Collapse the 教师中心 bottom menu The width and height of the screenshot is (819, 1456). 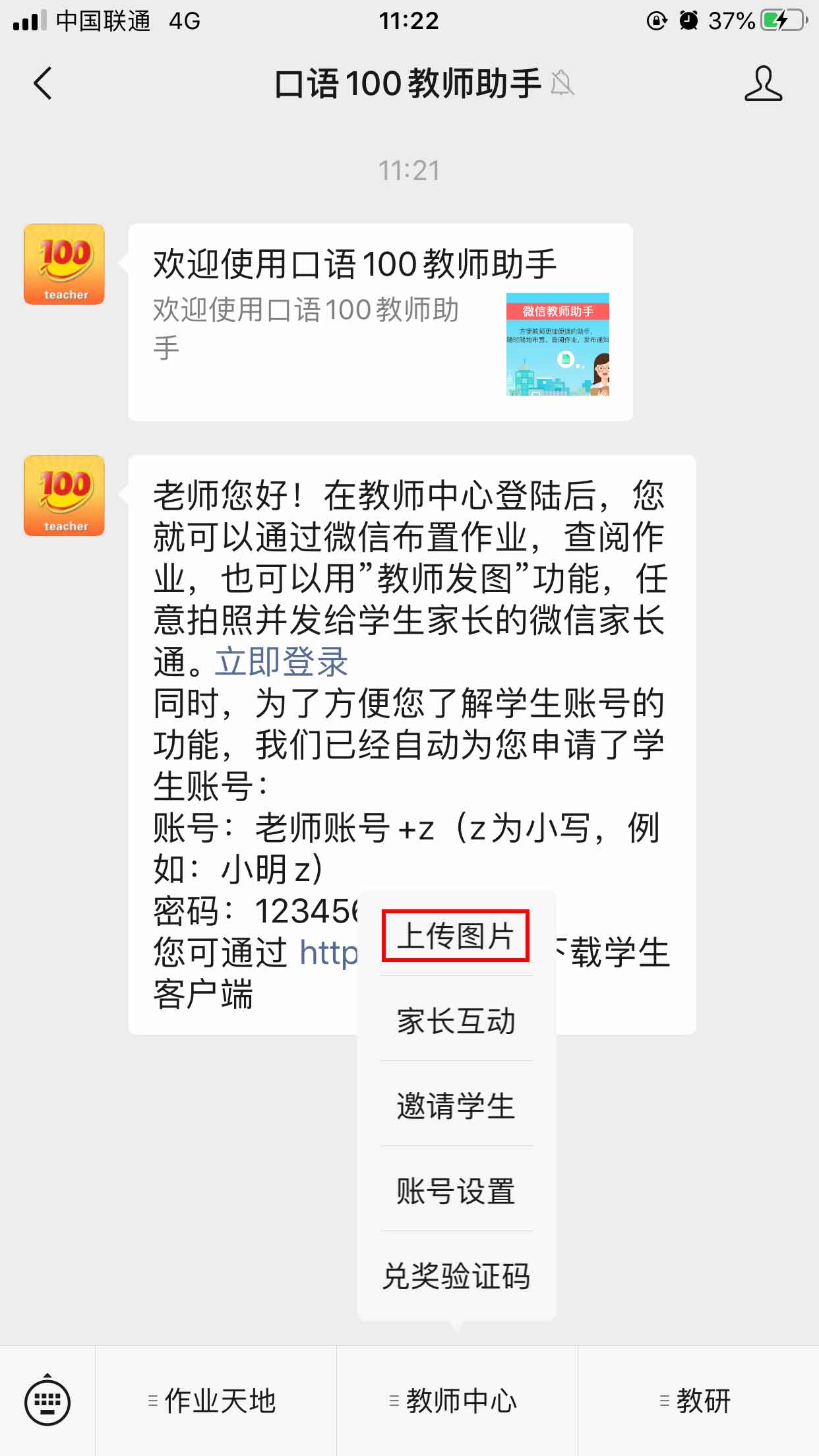pyautogui.click(x=457, y=1401)
